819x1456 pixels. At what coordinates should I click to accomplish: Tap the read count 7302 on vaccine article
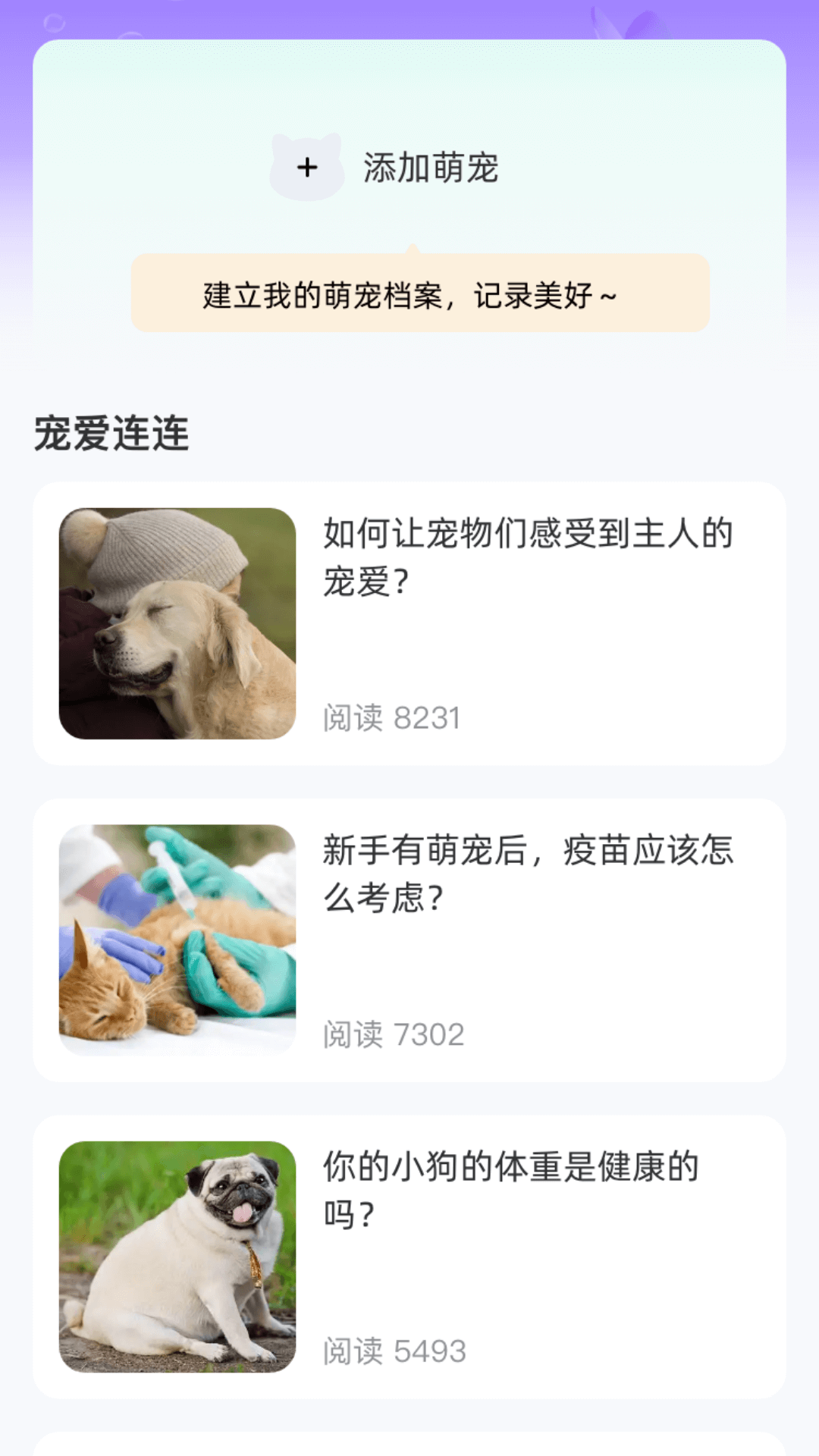click(392, 1032)
